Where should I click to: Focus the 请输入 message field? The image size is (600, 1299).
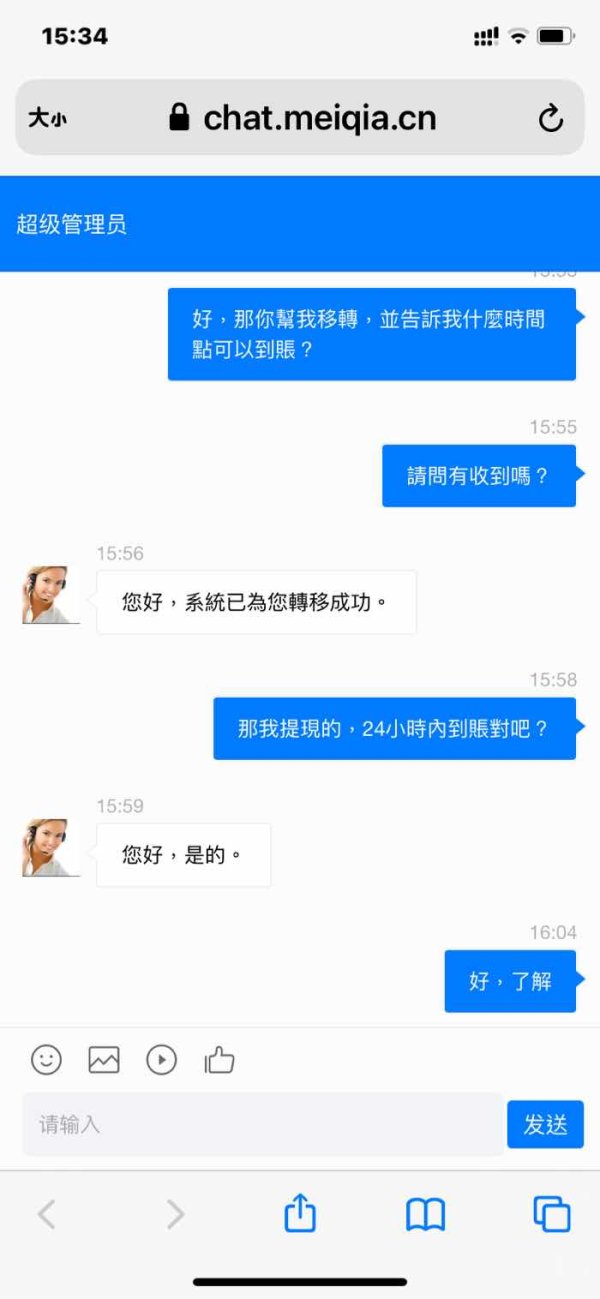point(263,1124)
